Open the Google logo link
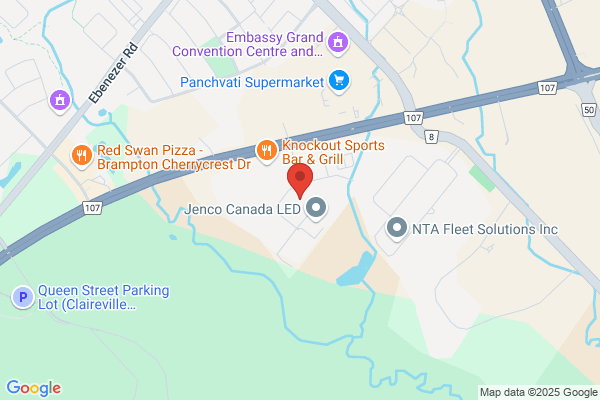 pyautogui.click(x=34, y=388)
